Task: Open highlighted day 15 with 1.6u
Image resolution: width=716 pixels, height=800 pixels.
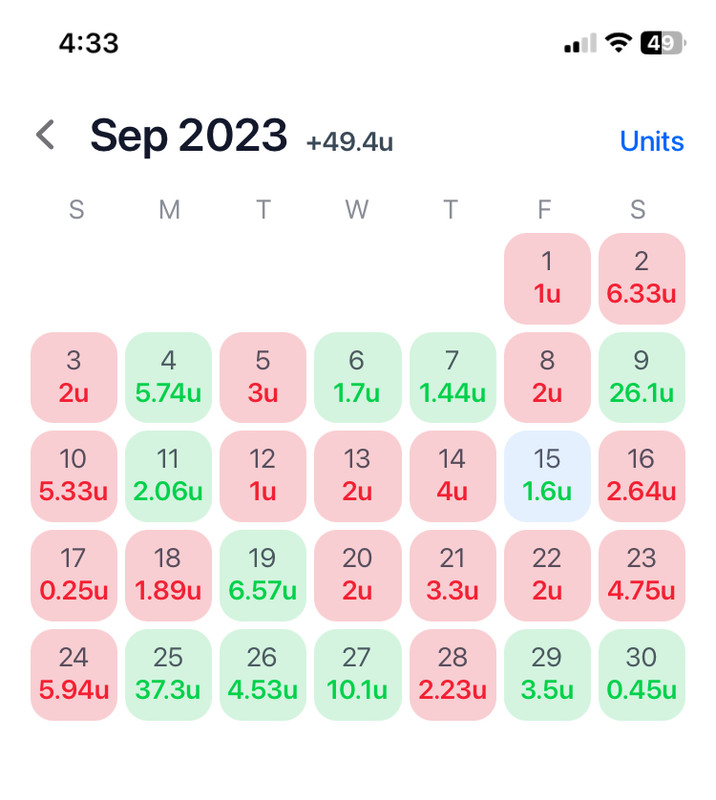Action: click(x=547, y=476)
